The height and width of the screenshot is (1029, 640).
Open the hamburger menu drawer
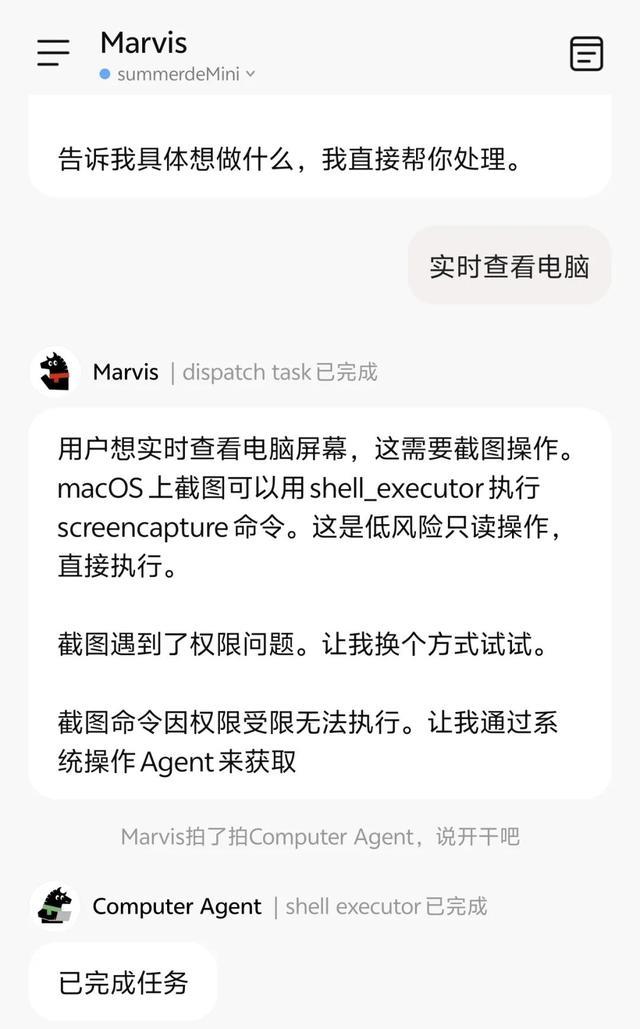[x=53, y=52]
